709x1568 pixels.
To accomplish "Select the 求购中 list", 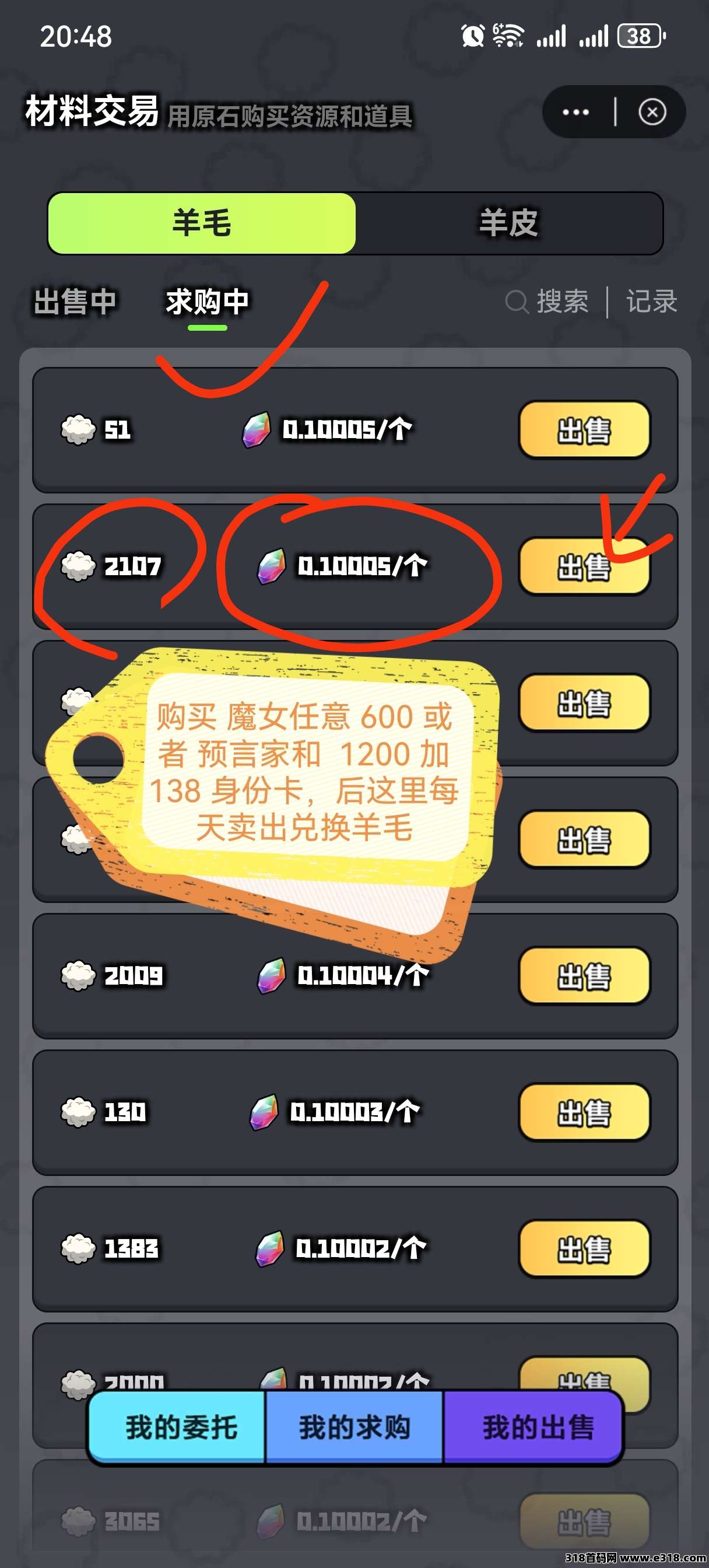I will pyautogui.click(x=208, y=302).
